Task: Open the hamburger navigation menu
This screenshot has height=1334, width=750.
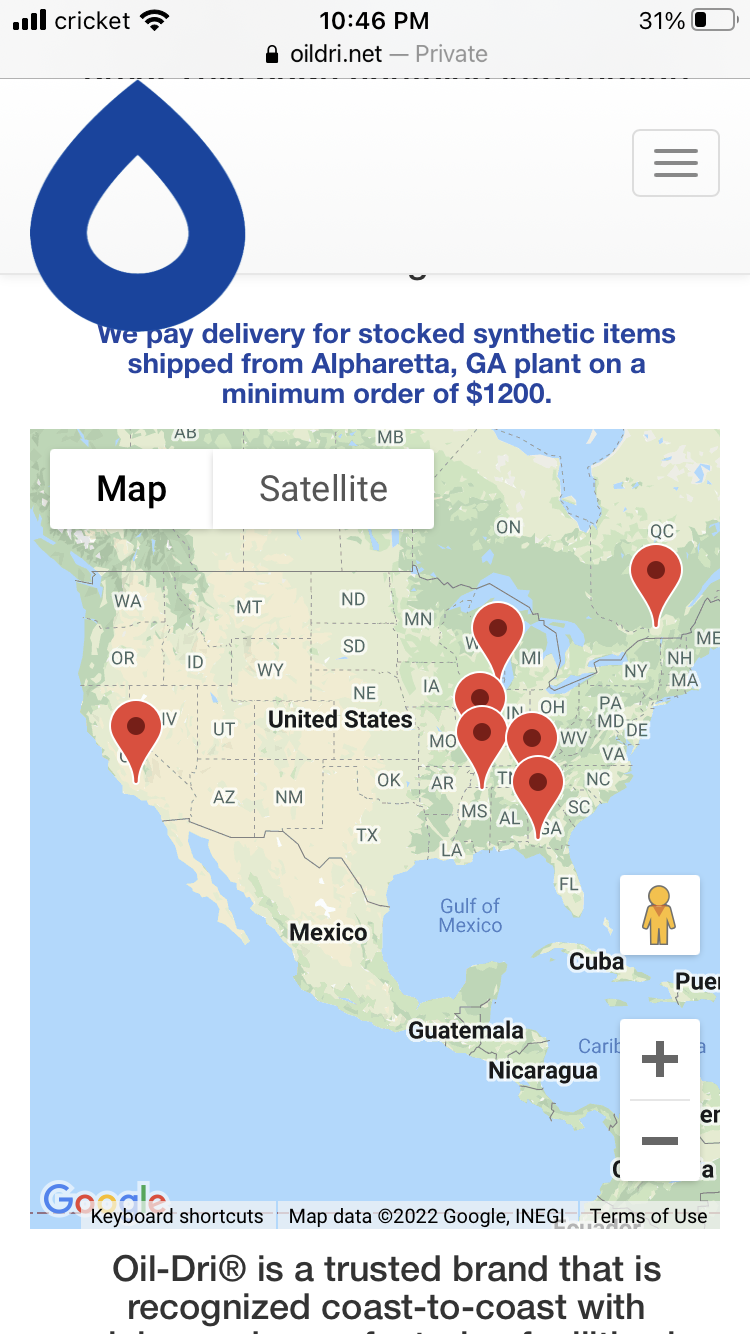Action: point(675,162)
